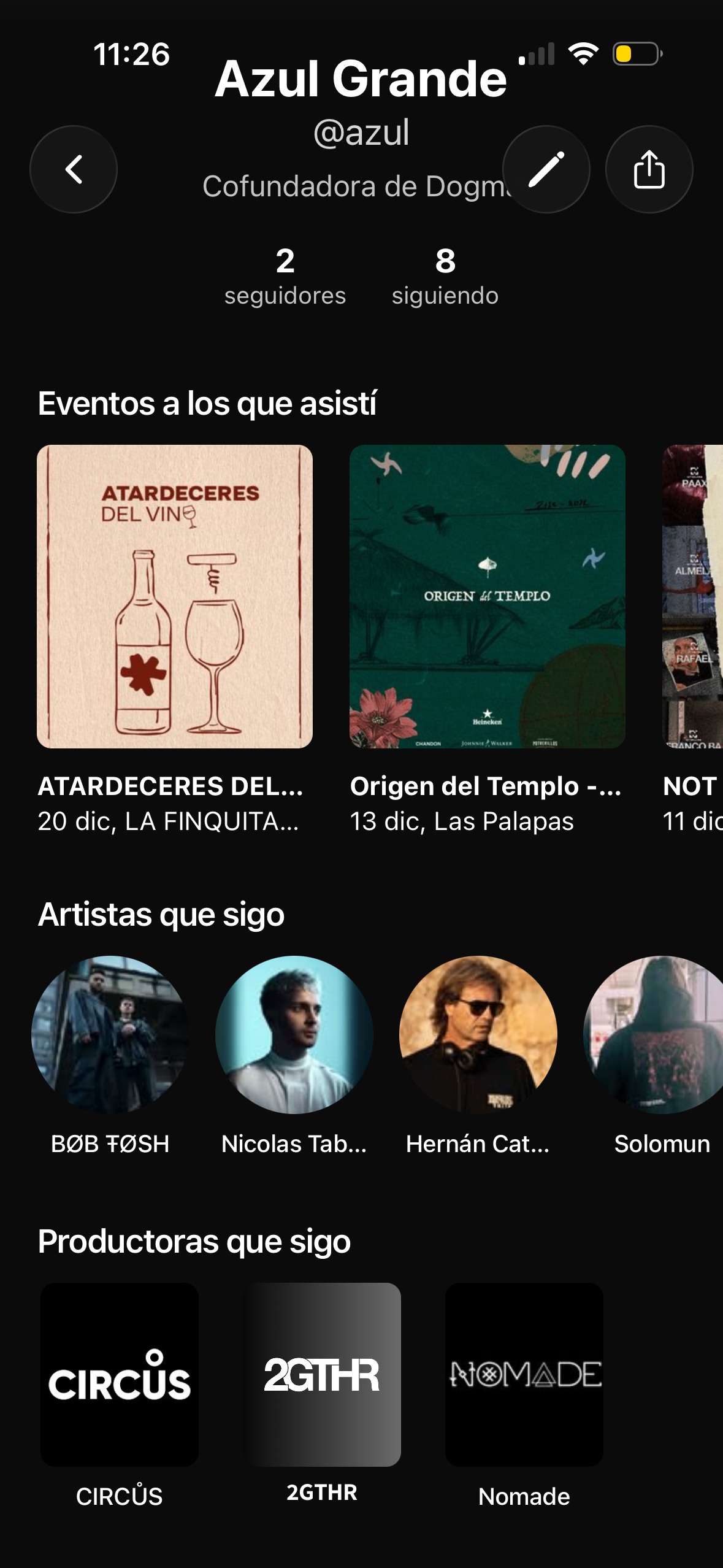Edit profile with the pencil icon

tap(546, 169)
